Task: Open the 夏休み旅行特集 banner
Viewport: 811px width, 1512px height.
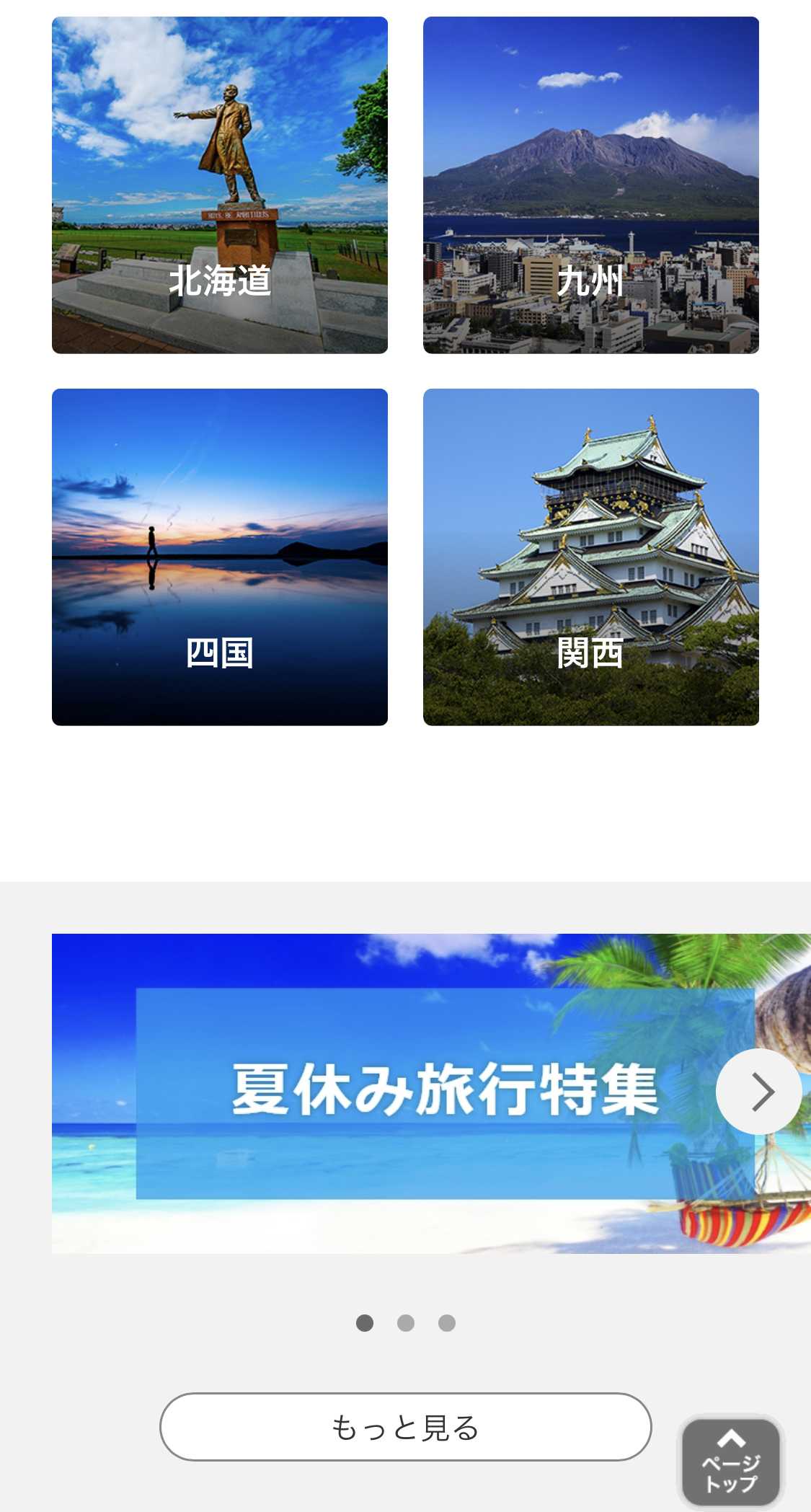Action: (x=404, y=1093)
